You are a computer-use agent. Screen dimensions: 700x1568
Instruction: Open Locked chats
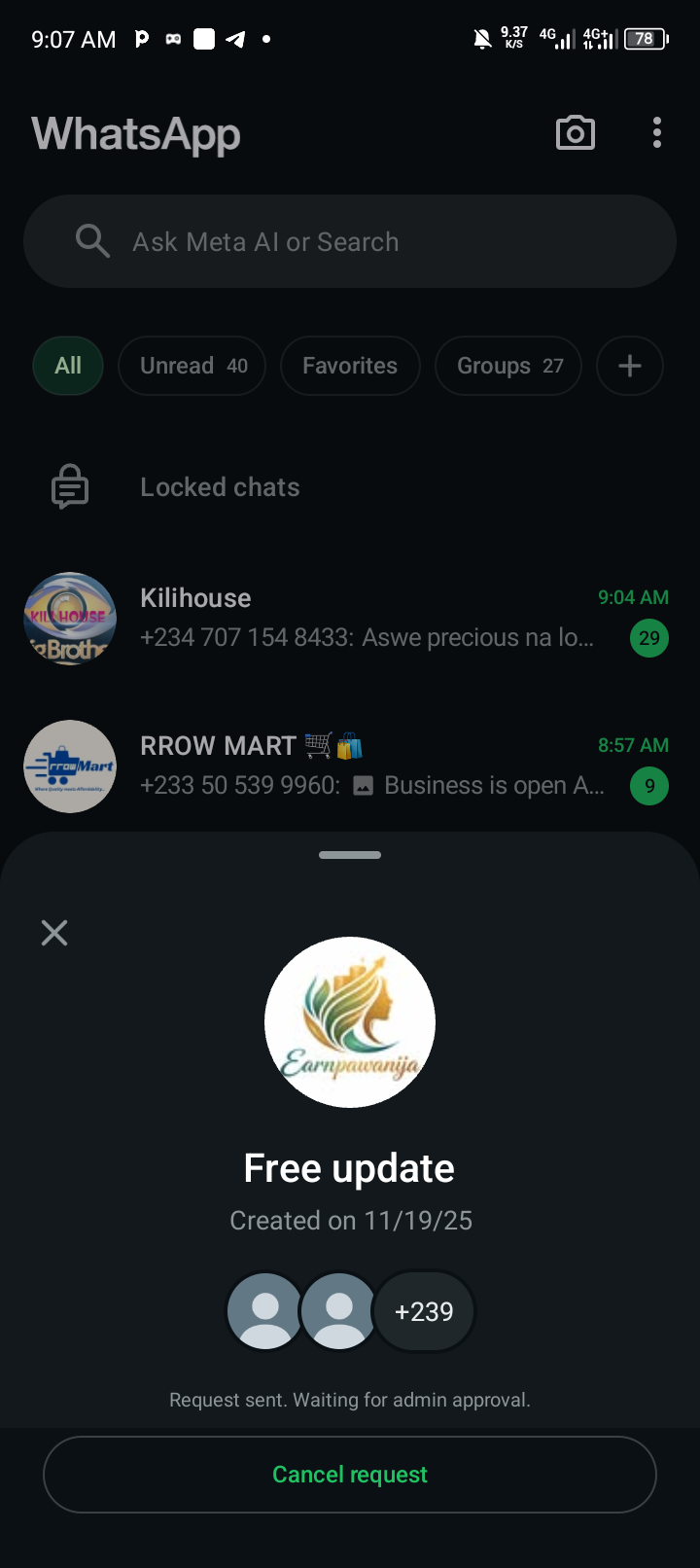pyautogui.click(x=220, y=487)
